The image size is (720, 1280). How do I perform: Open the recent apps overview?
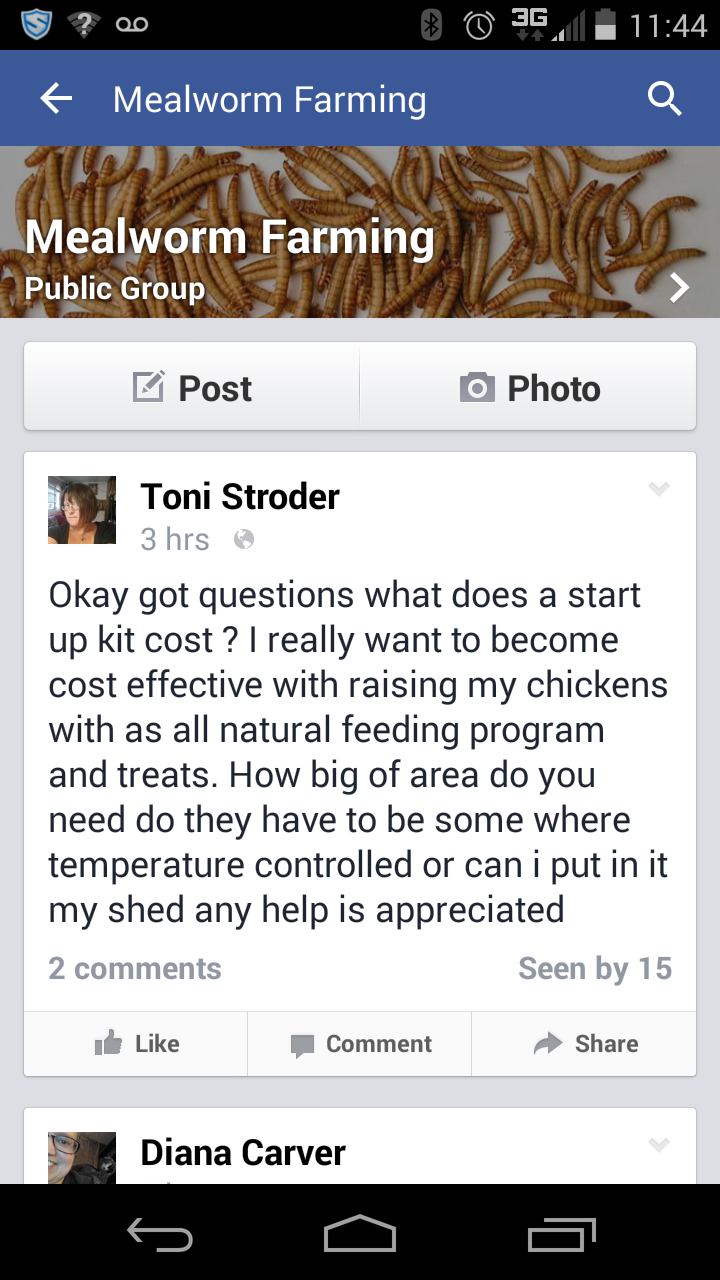point(561,1233)
